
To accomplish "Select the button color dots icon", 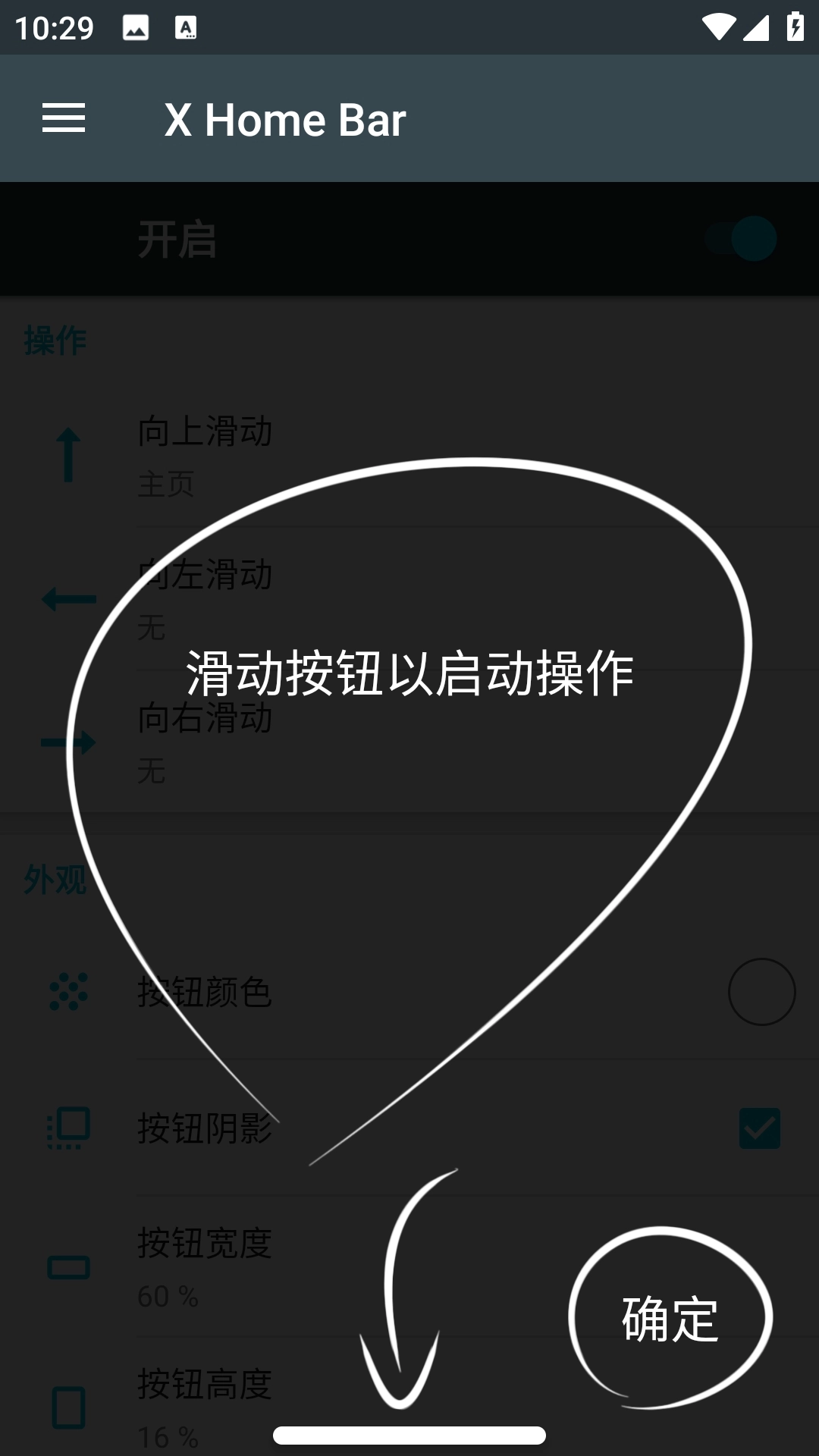I will click(68, 990).
